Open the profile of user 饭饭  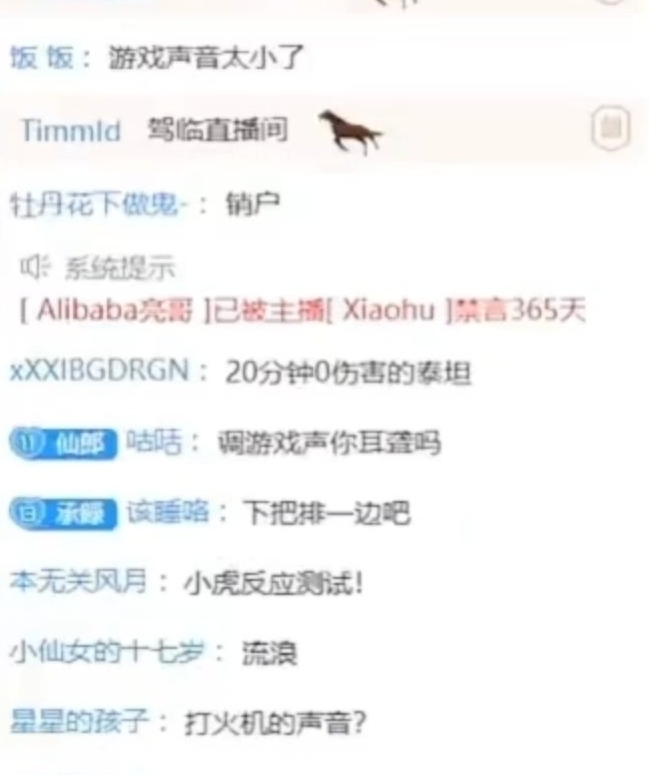click(x=41, y=57)
